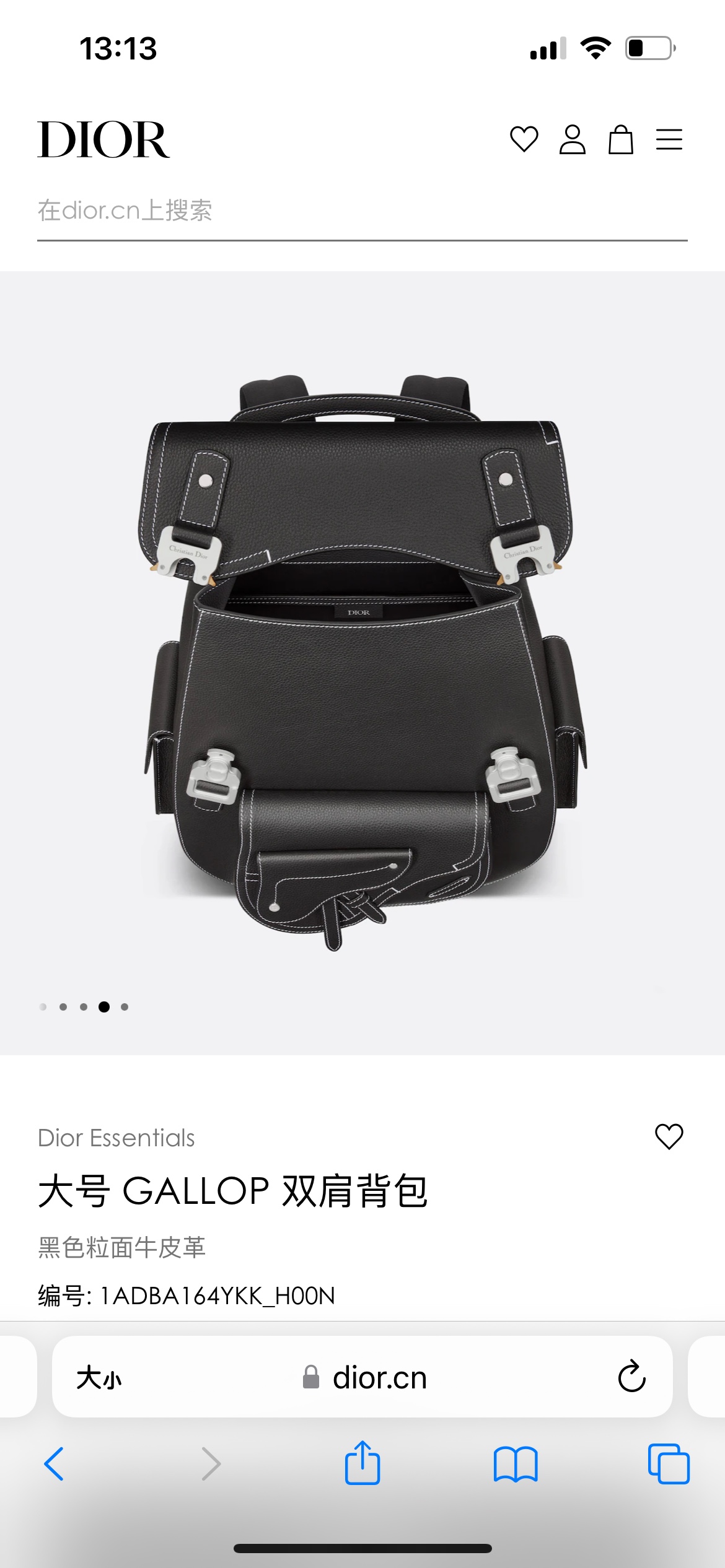
Task: Share this page
Action: [x=362, y=1463]
